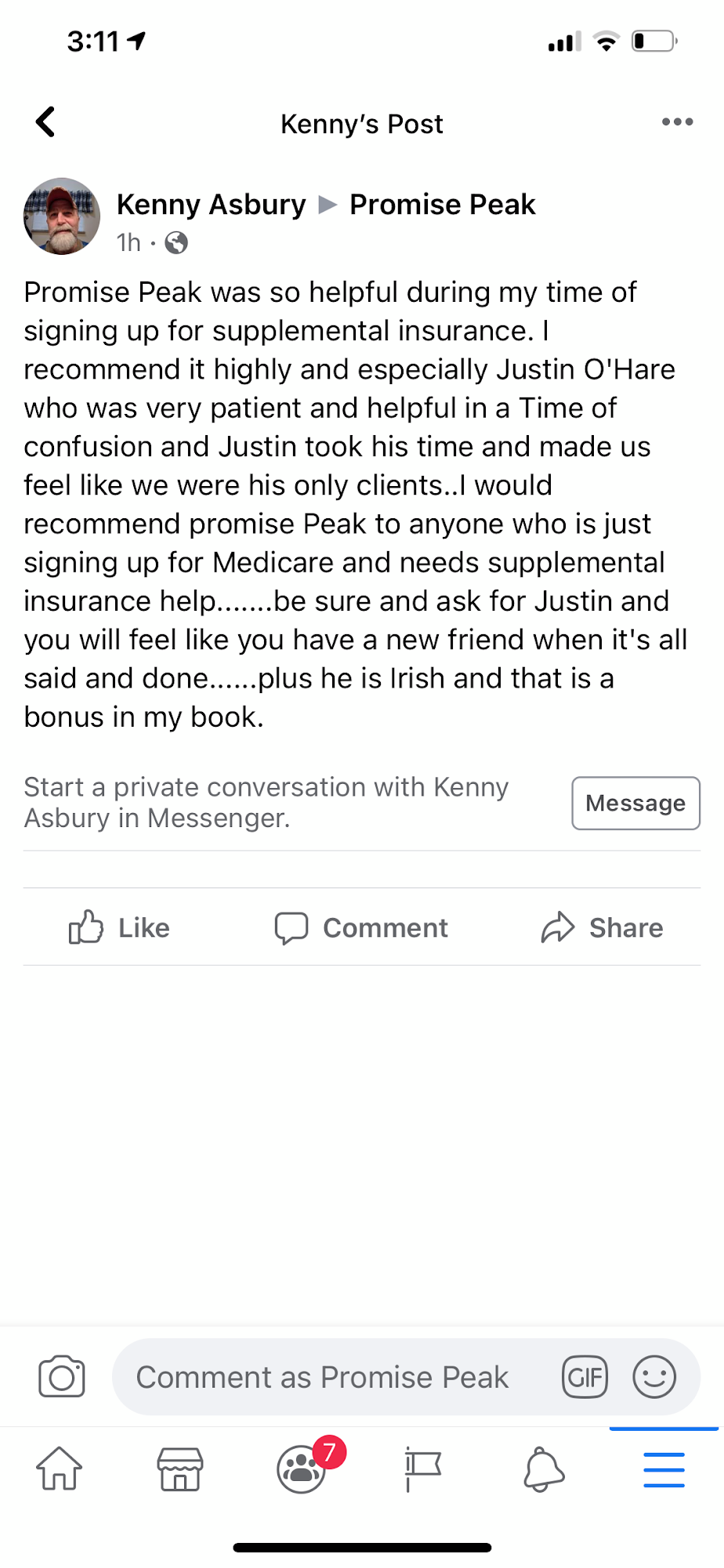Add a GIF to the comment

585,1377
